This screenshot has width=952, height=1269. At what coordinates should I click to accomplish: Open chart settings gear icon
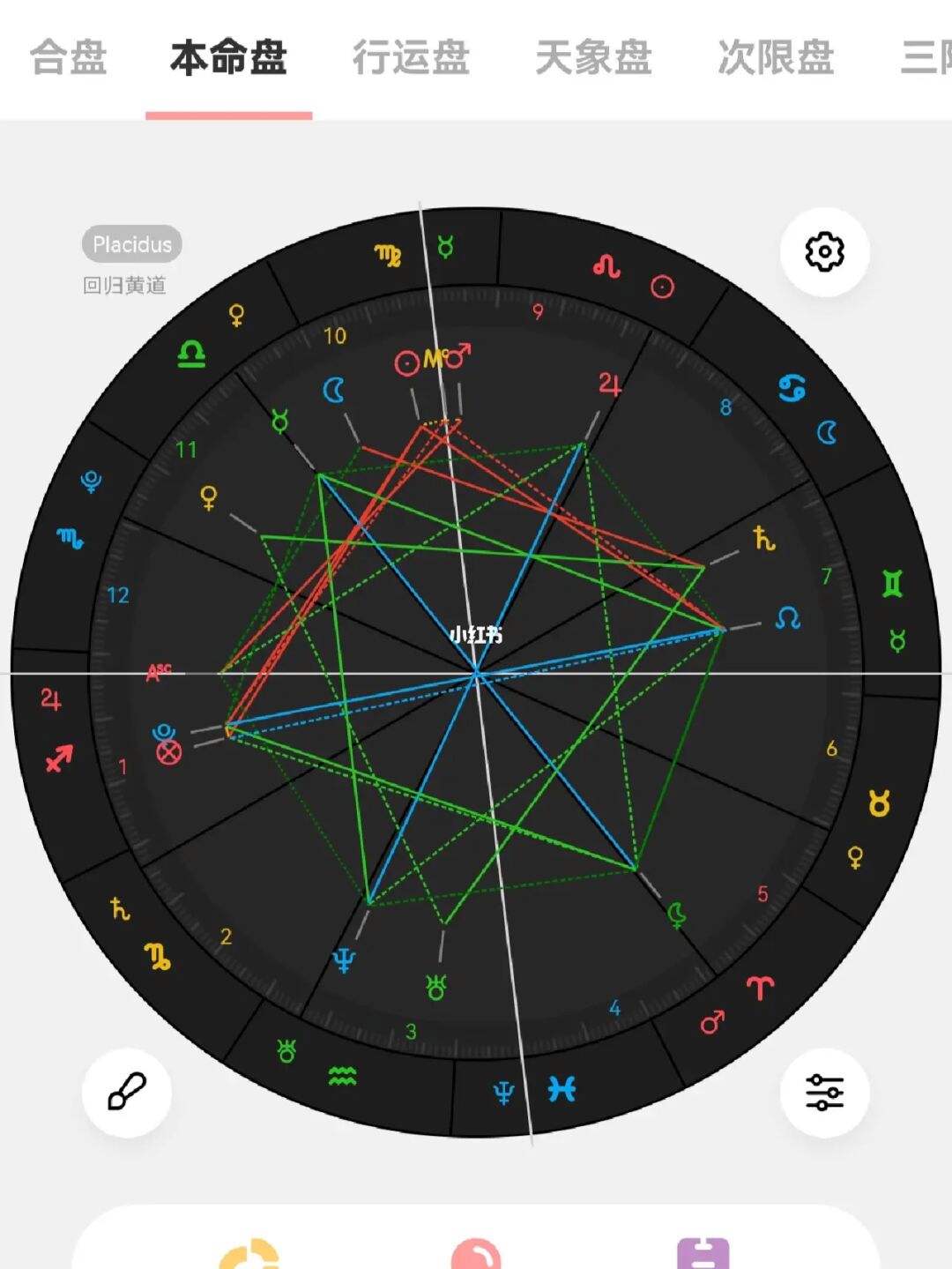[x=824, y=252]
